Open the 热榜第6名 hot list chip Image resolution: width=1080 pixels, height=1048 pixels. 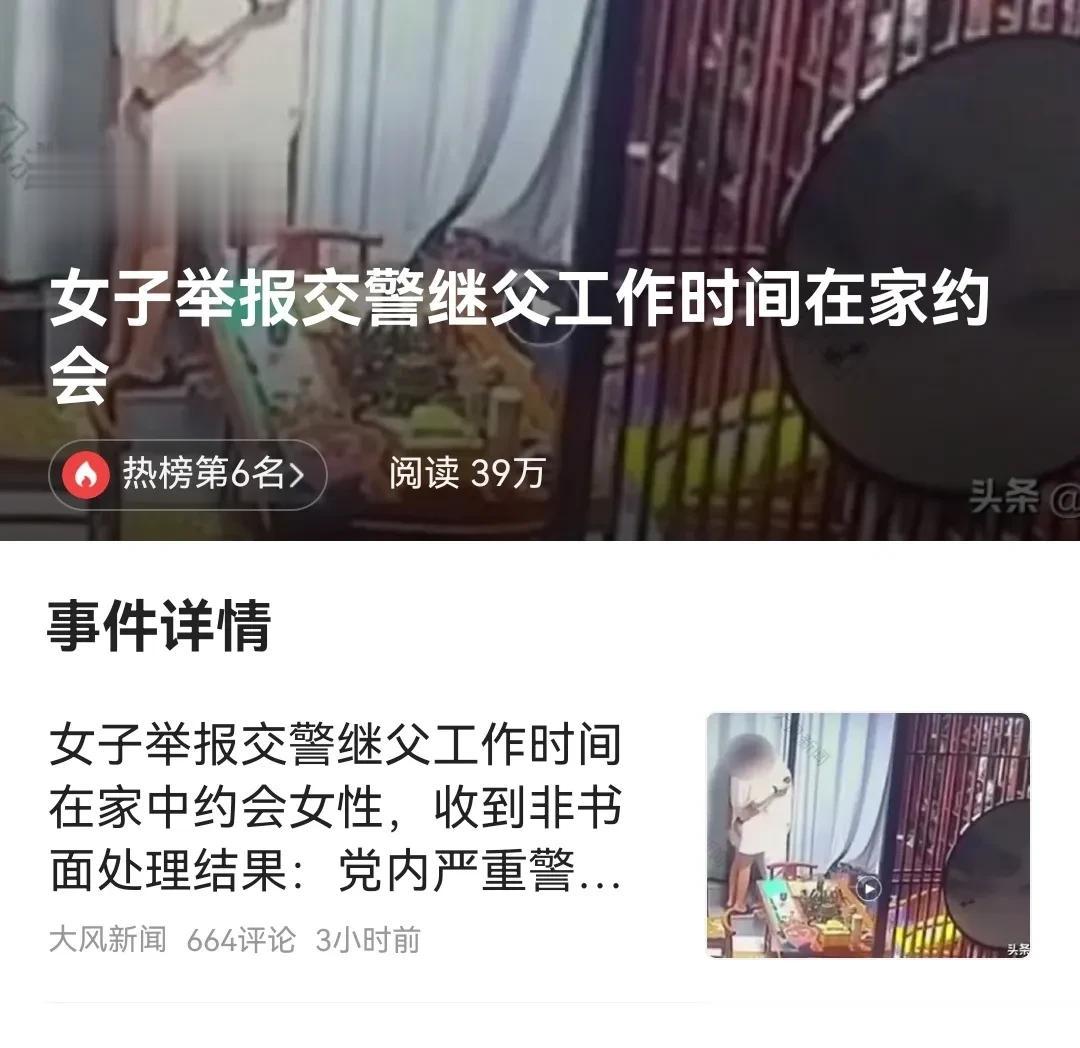(188, 475)
